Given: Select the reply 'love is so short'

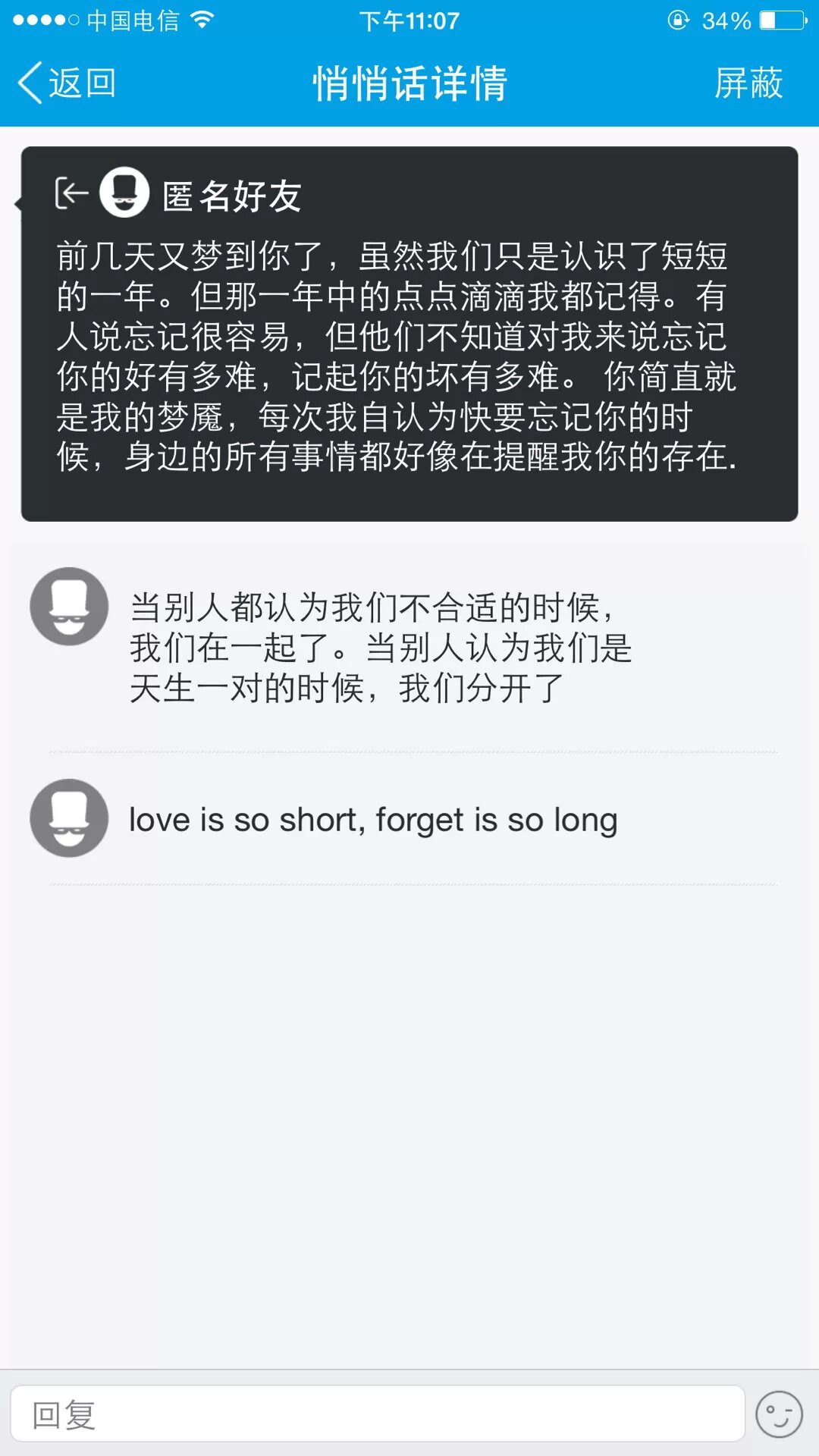Looking at the screenshot, I should [x=373, y=820].
